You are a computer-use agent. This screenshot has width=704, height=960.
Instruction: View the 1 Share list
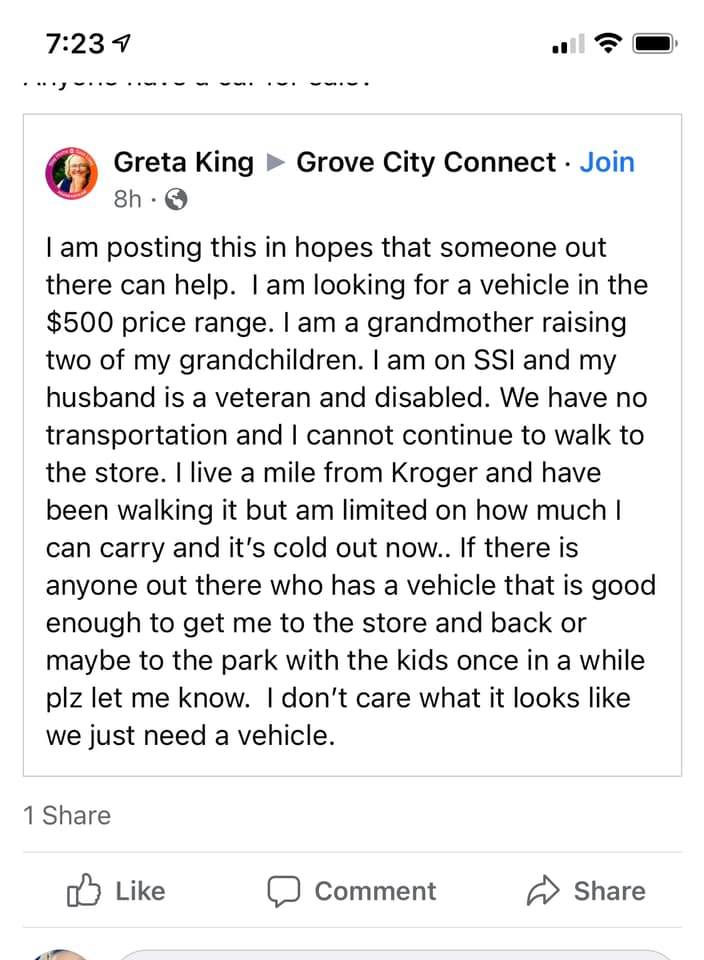67,816
